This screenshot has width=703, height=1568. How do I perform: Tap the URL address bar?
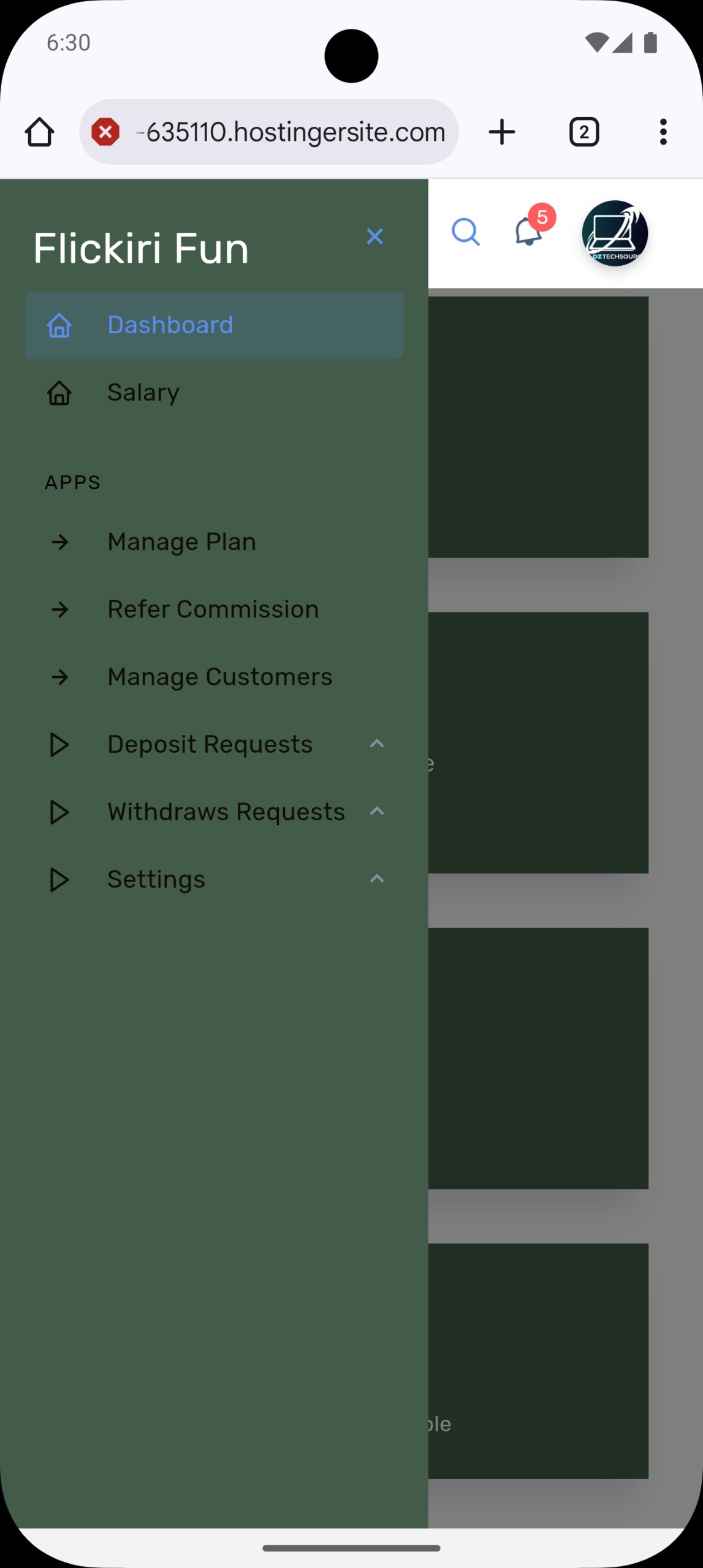pos(288,132)
